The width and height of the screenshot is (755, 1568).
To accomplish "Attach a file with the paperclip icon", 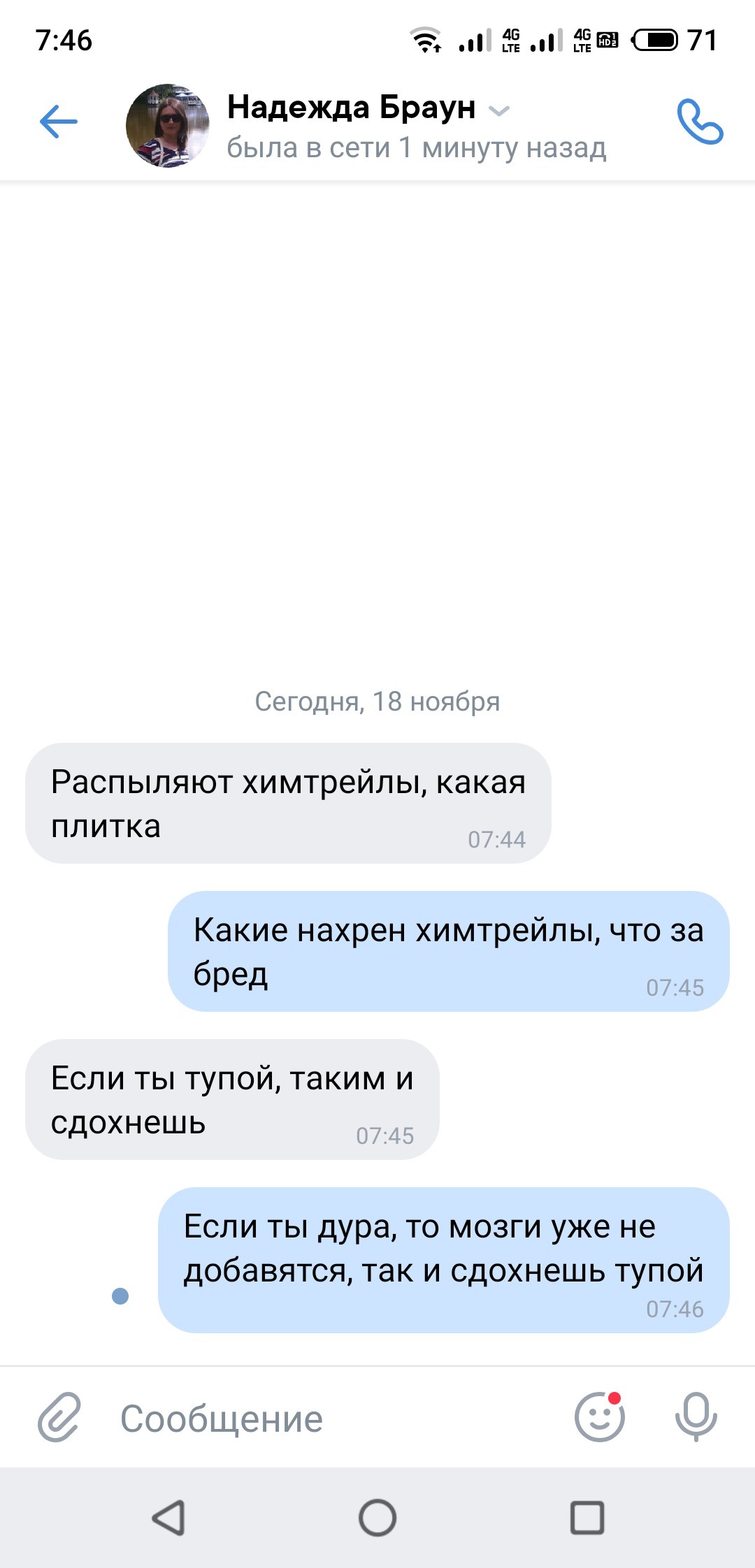I will (59, 1417).
